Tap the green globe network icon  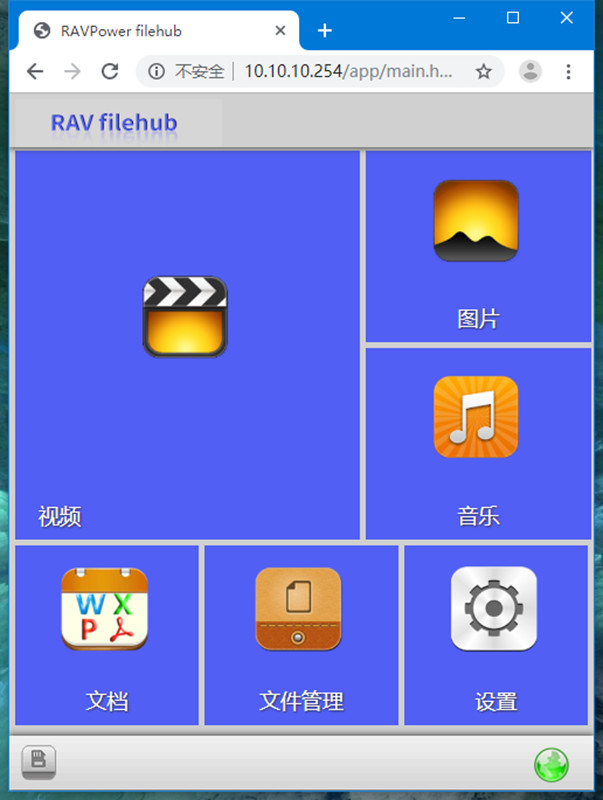pyautogui.click(x=551, y=765)
